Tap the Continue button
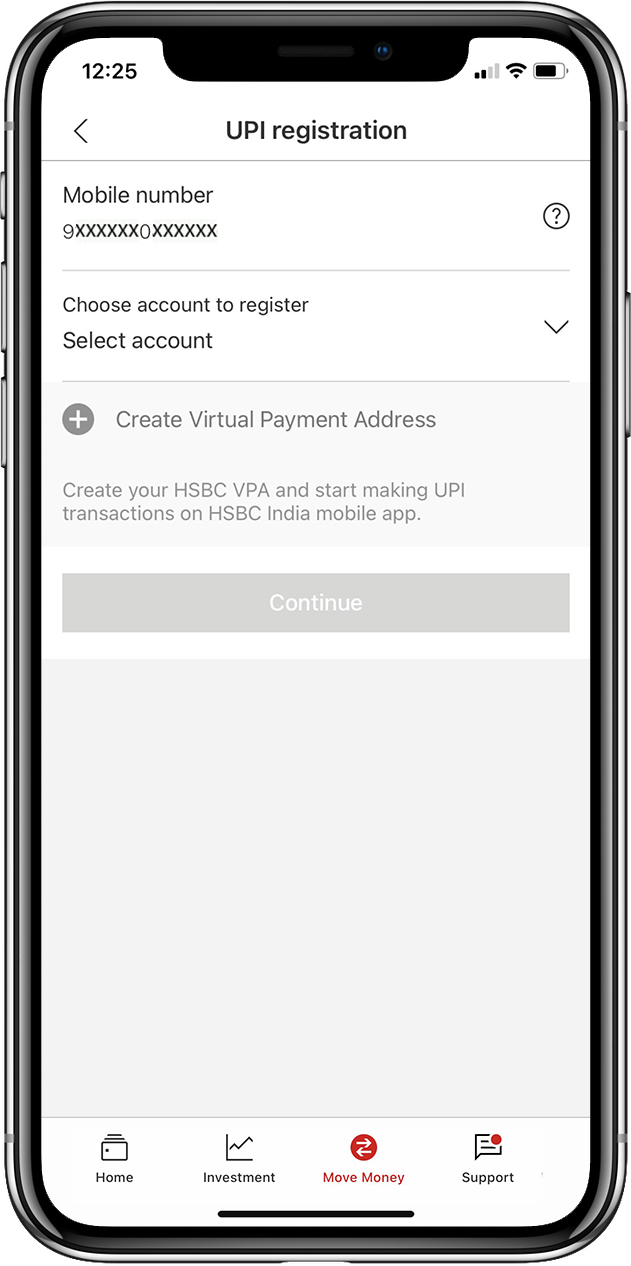 pos(316,603)
